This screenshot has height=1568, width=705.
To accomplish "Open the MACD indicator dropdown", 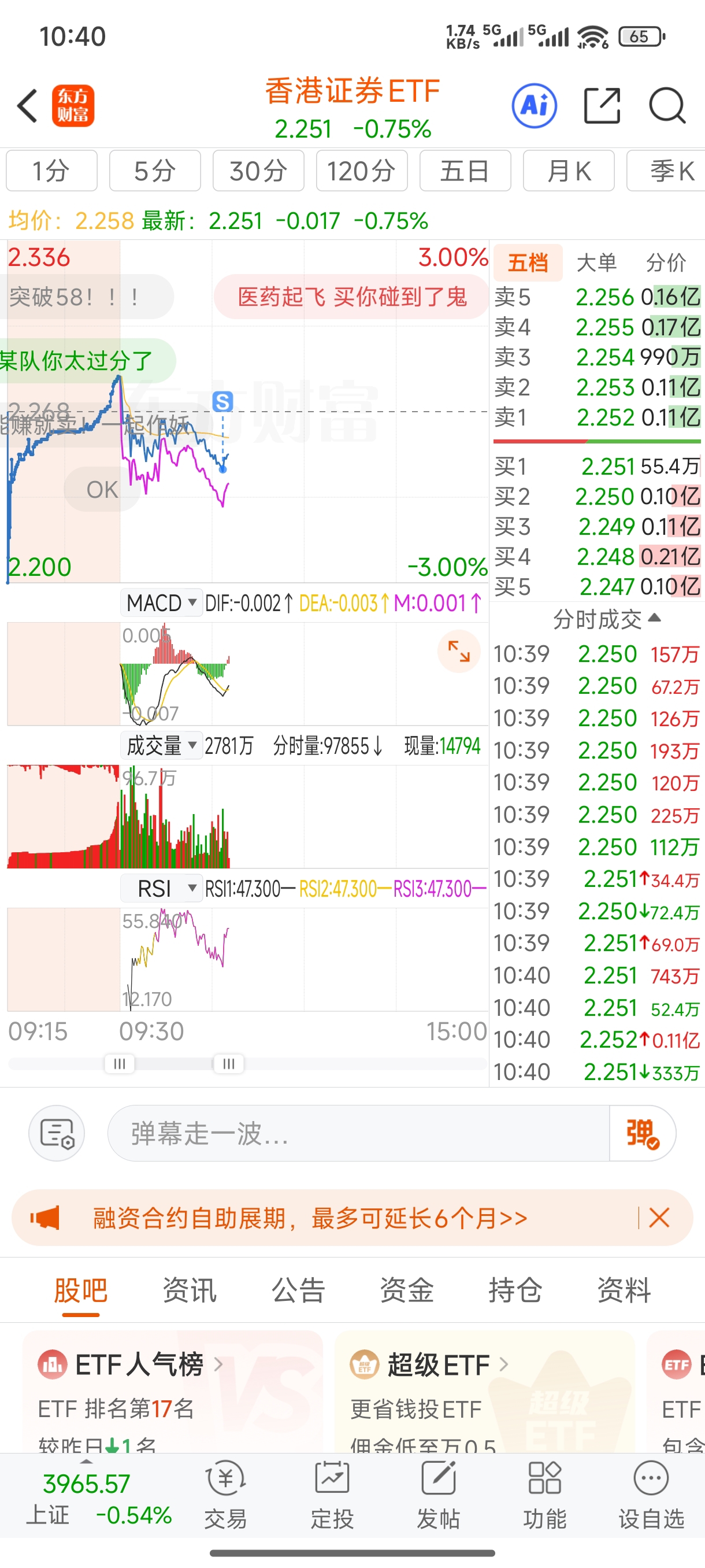I will [161, 603].
